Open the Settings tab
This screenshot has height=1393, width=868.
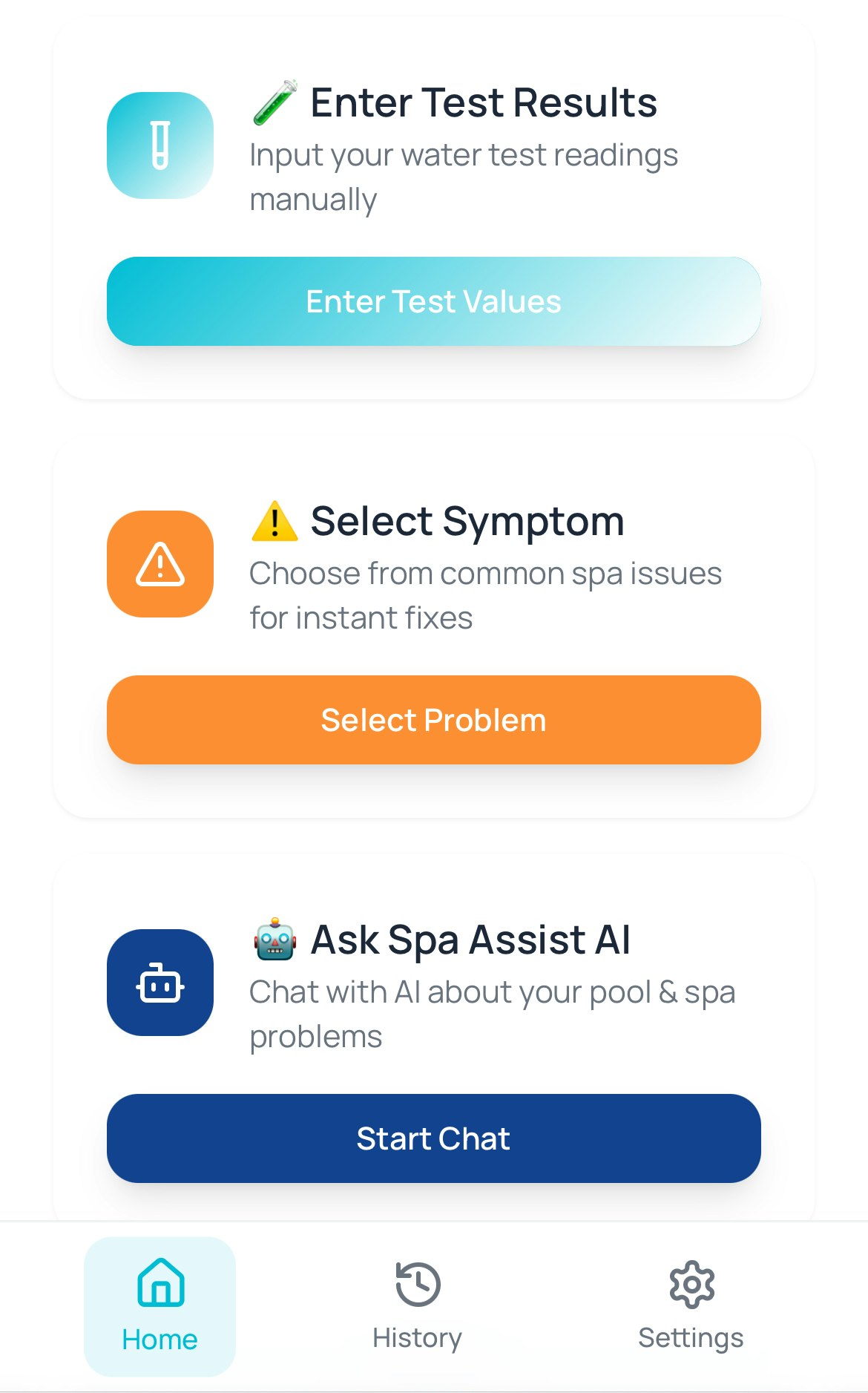coord(691,1306)
